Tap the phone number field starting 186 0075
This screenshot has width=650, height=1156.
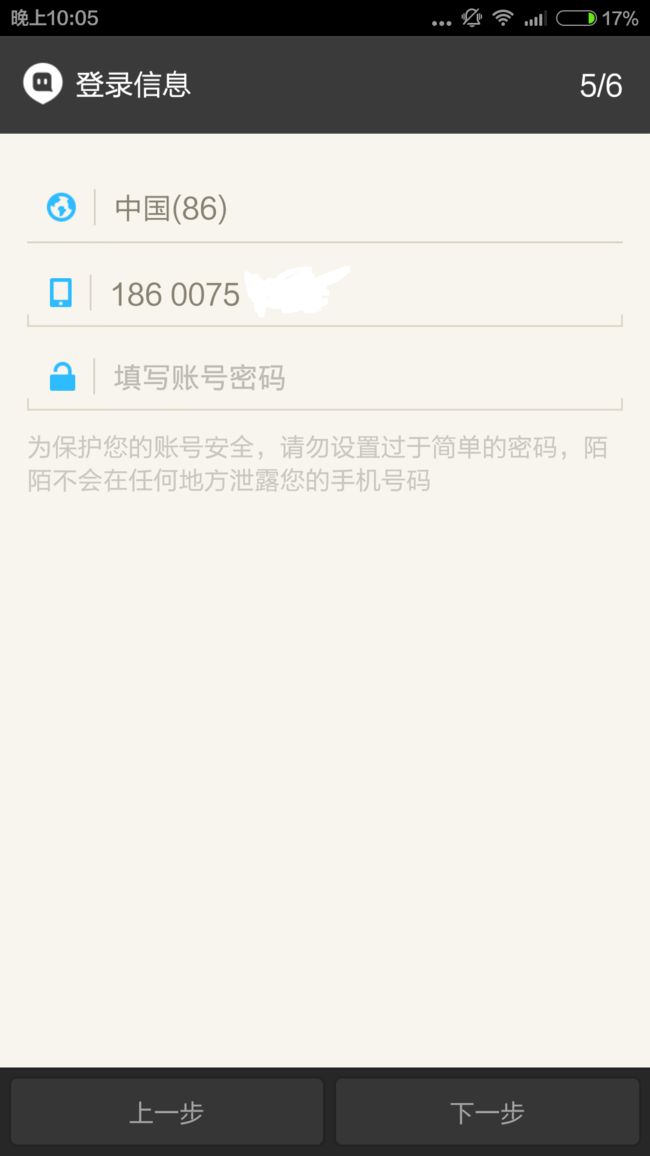tap(325, 293)
